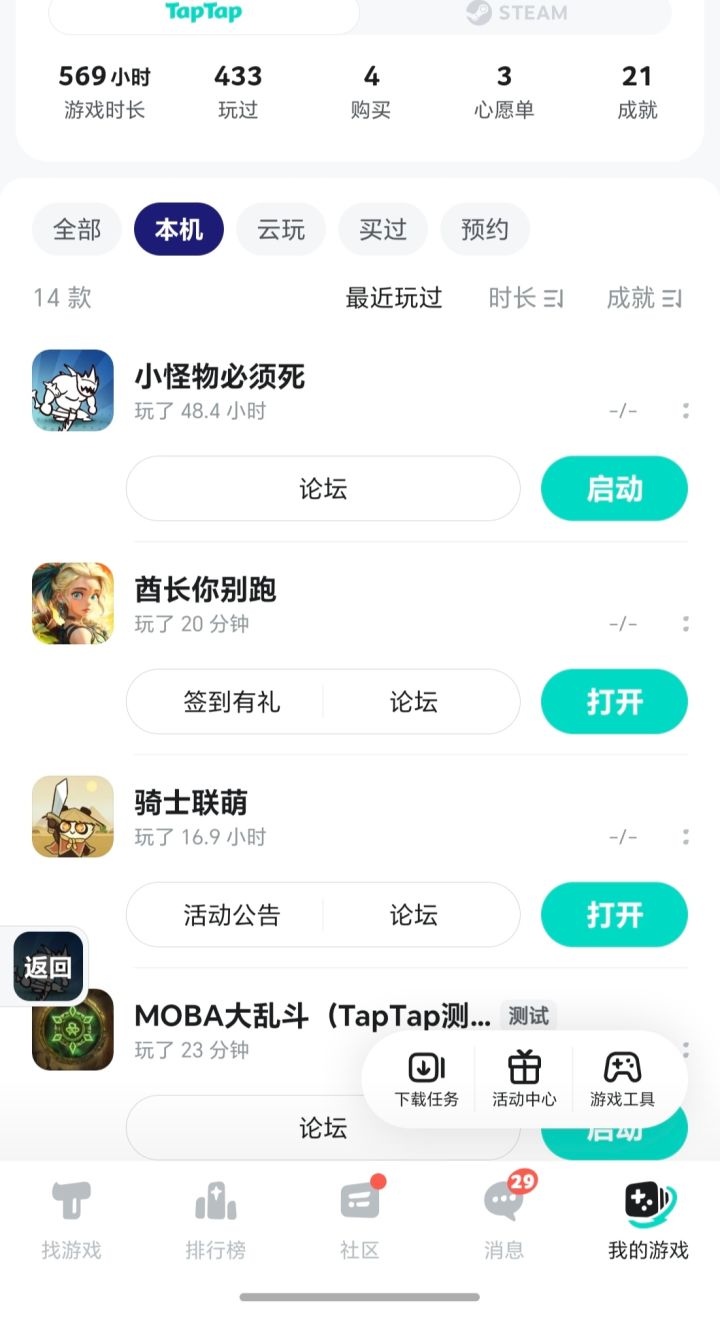Switch to the 全部 filter chip
720x1318 pixels.
click(x=77, y=230)
